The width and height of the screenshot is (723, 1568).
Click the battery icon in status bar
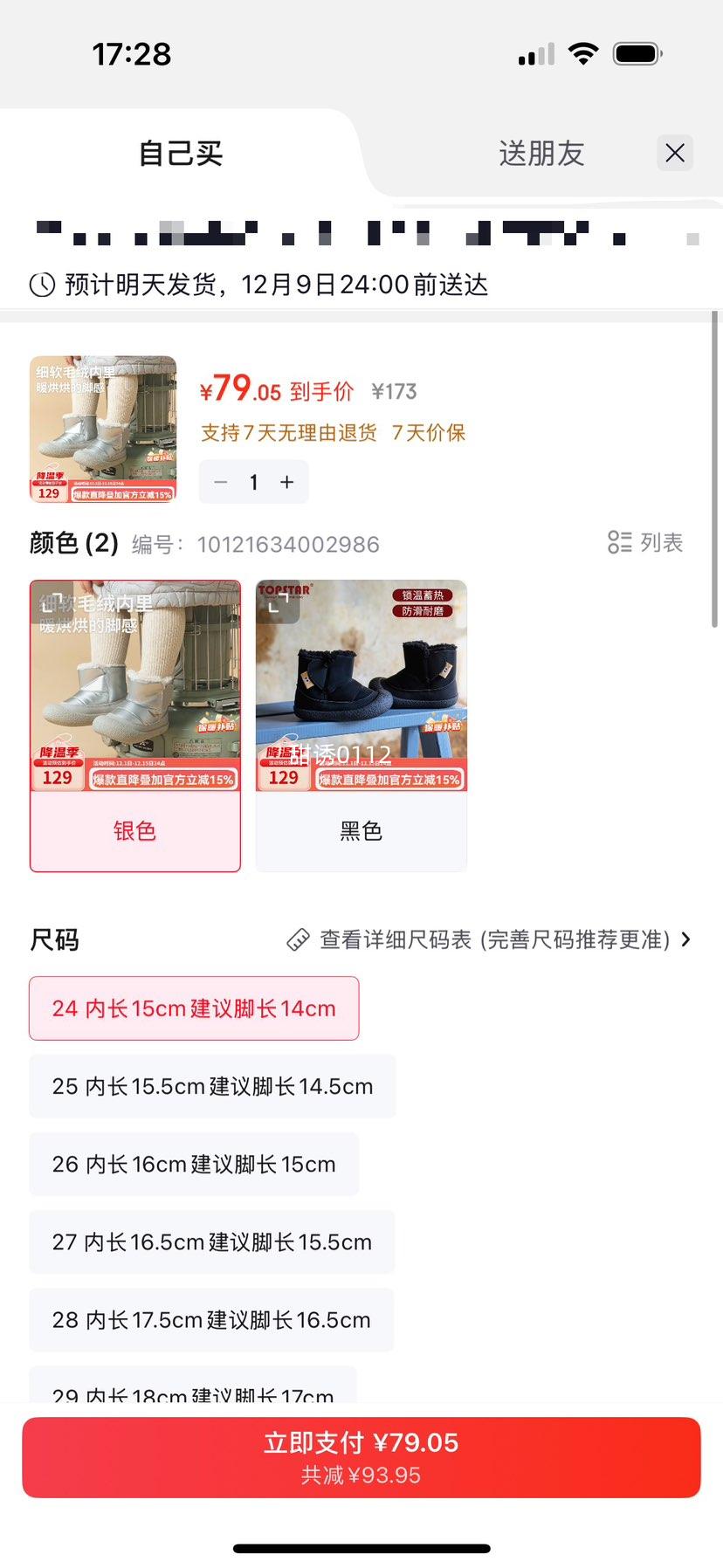[637, 53]
